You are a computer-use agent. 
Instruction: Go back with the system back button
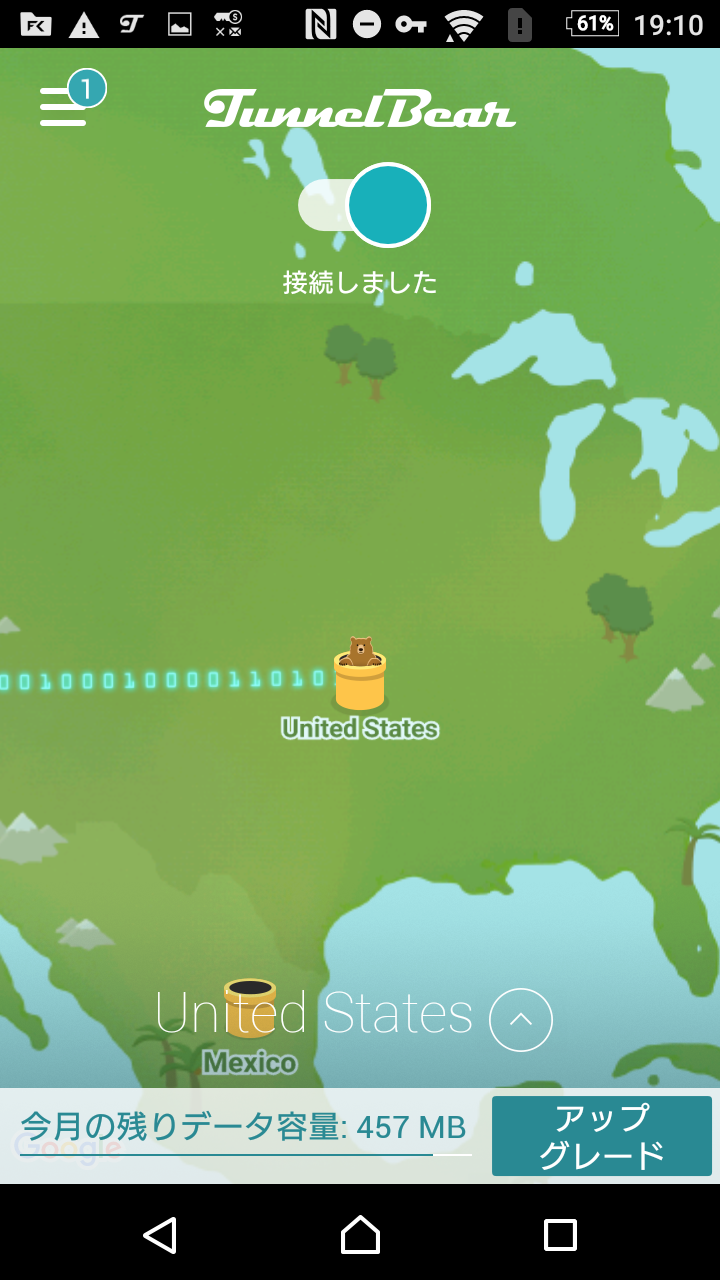coord(160,1235)
